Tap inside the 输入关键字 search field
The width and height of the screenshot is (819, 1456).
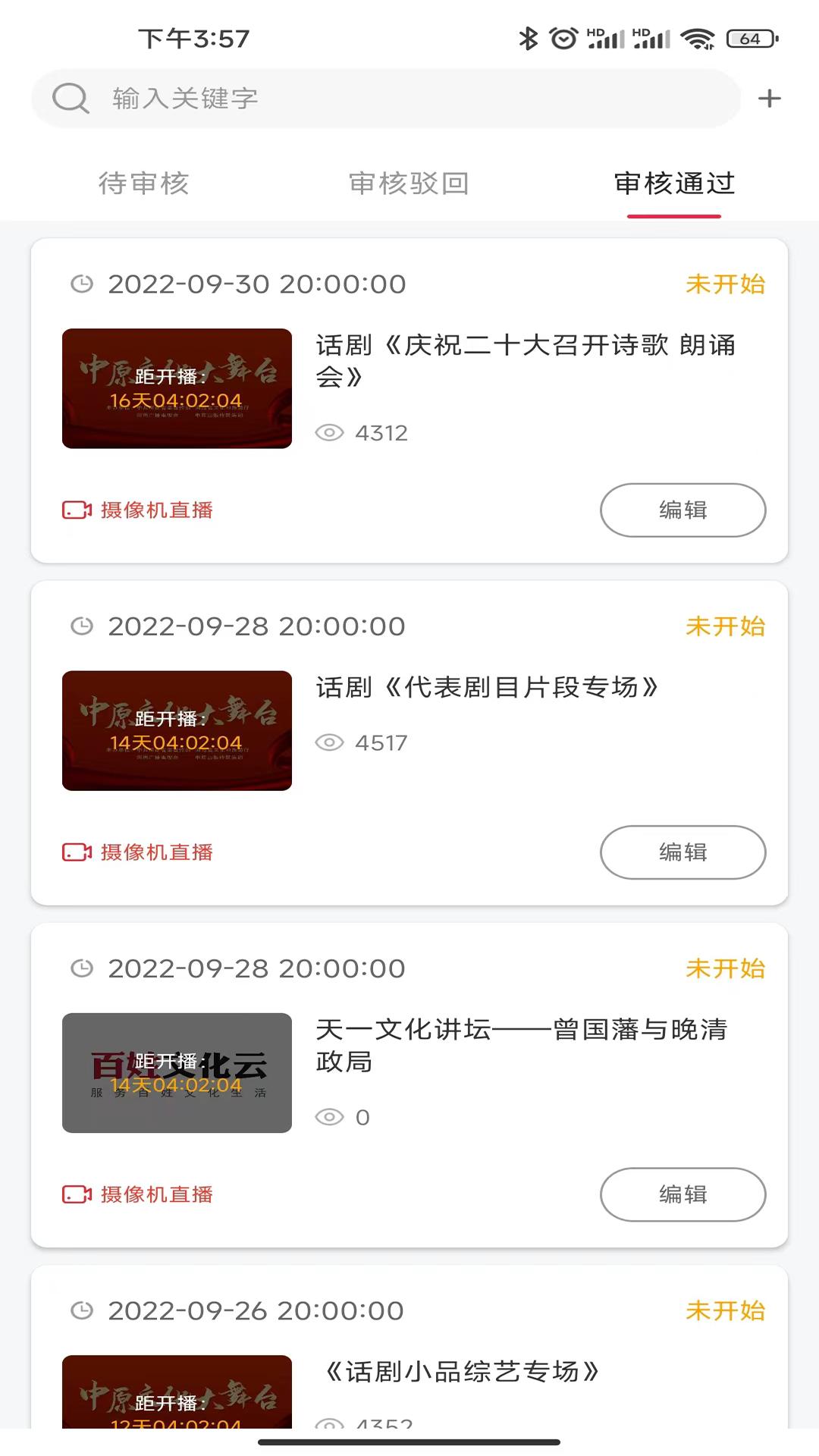pyautogui.click(x=303, y=98)
